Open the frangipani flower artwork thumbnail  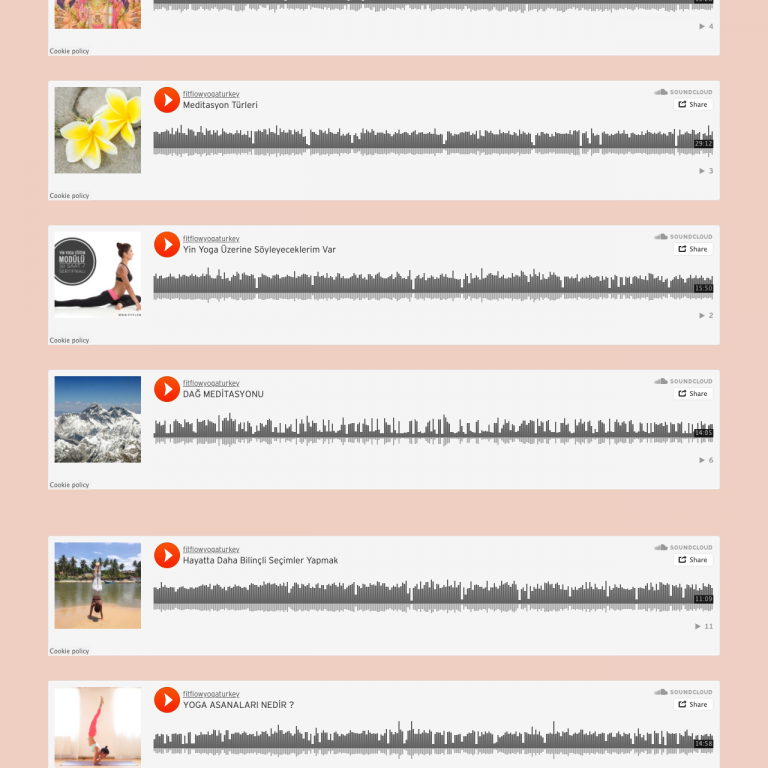97,130
